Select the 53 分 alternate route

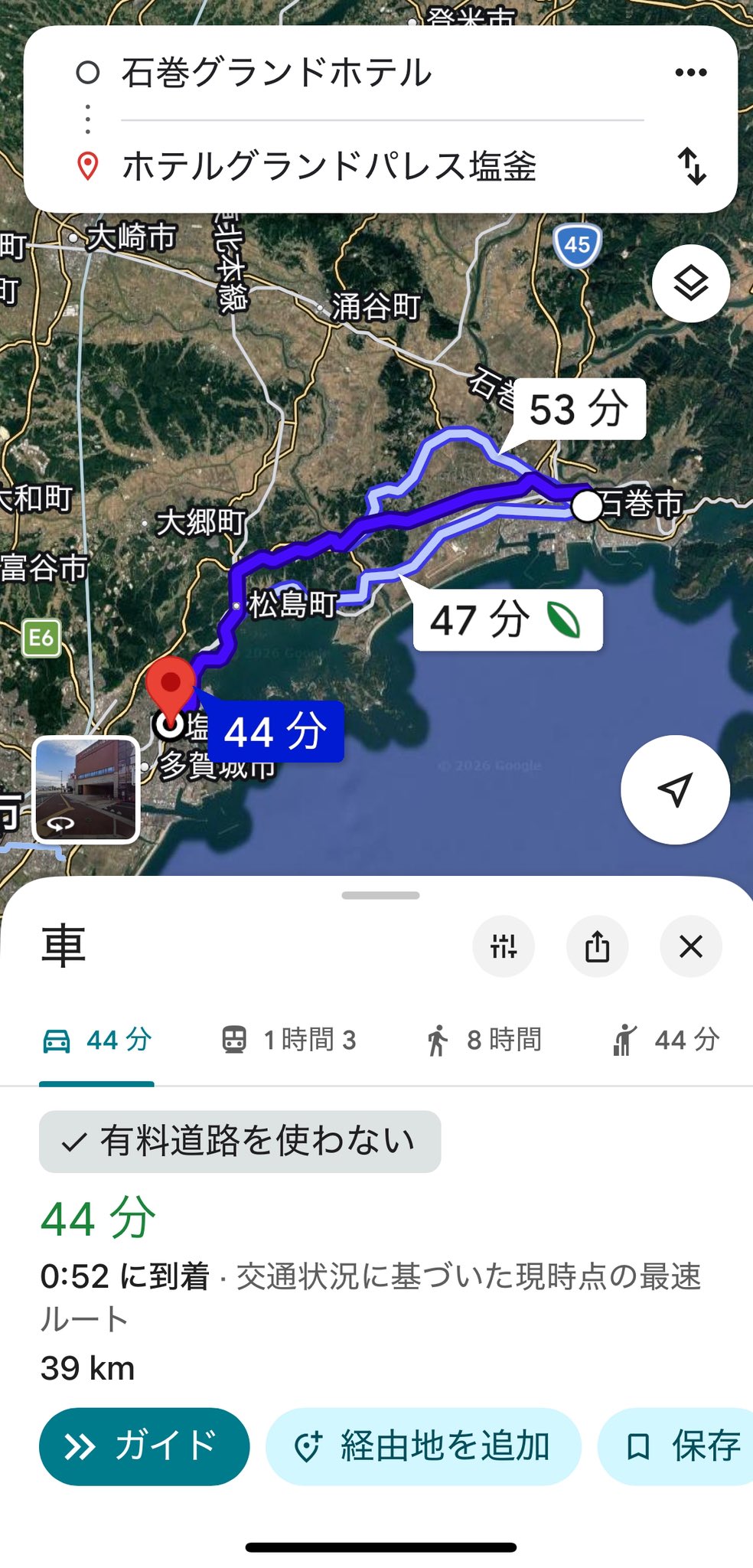579,410
